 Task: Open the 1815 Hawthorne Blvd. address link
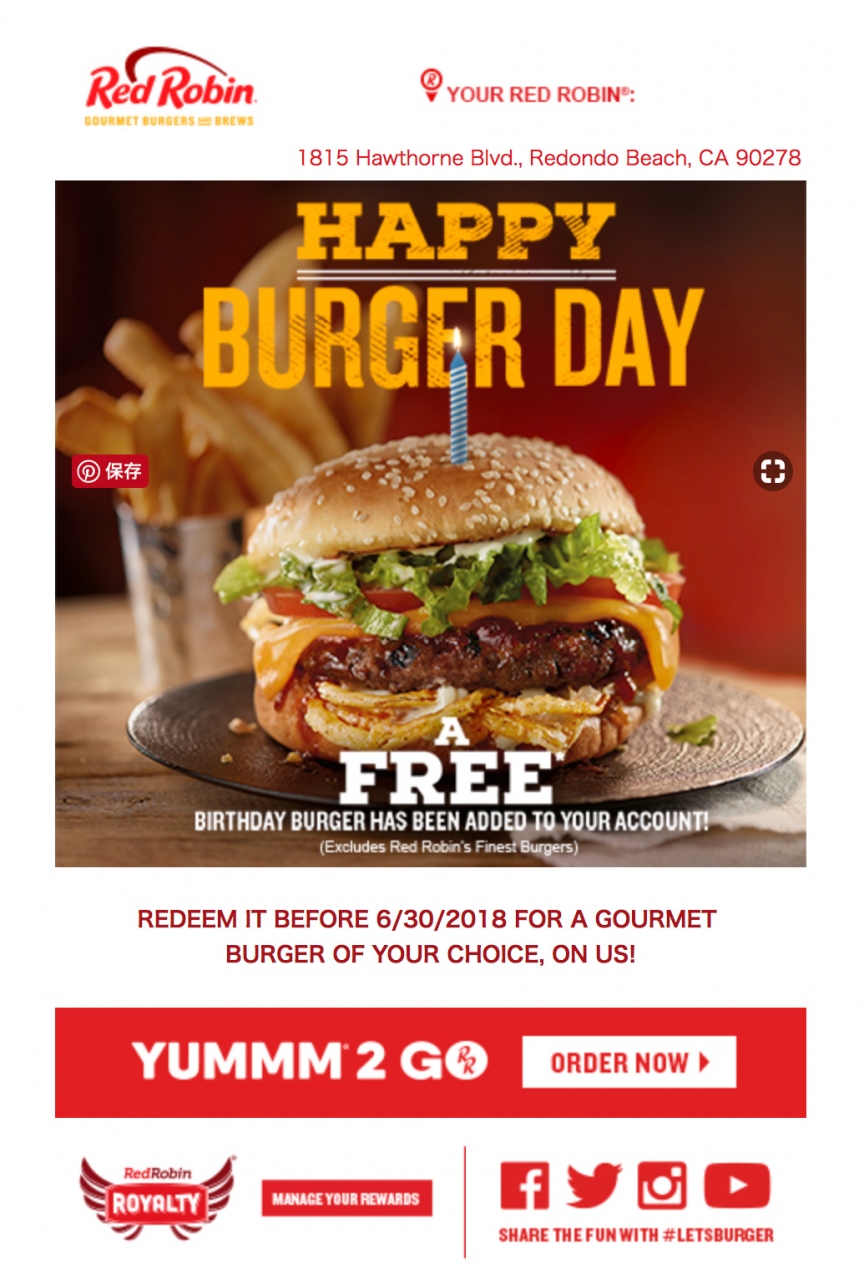(x=549, y=158)
